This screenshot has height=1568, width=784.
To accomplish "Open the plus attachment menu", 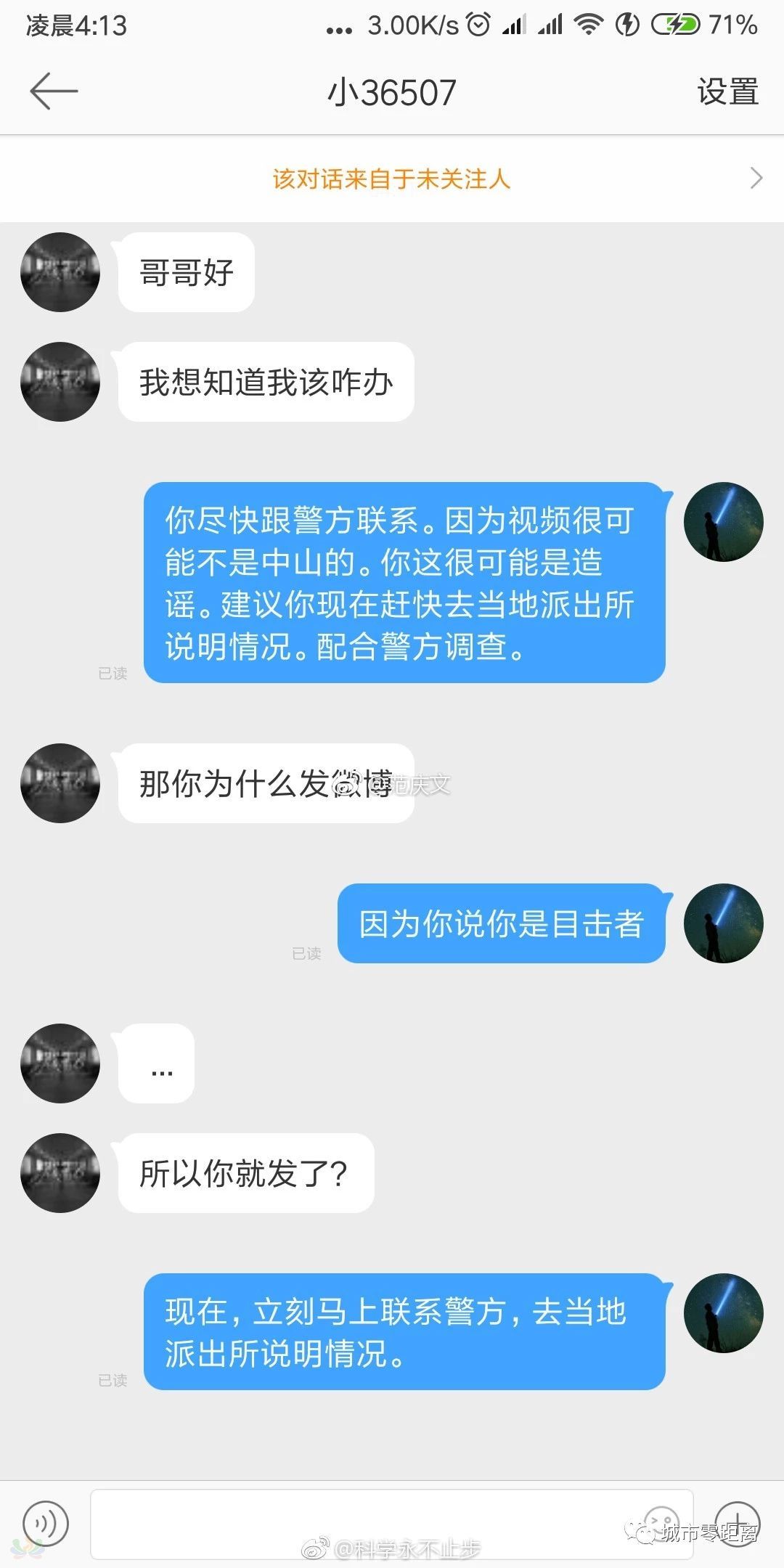I will point(738,1521).
